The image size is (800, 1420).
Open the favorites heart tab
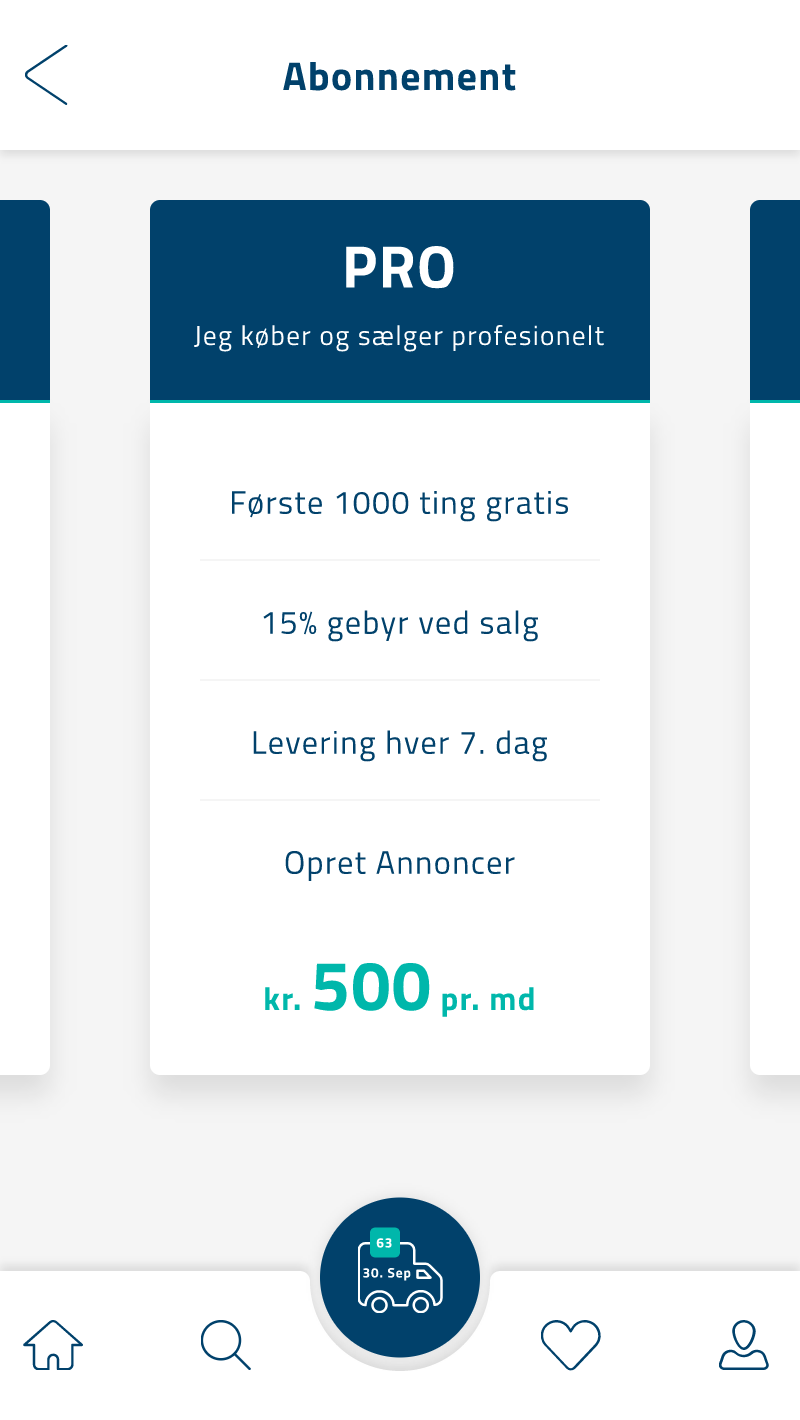[571, 1345]
